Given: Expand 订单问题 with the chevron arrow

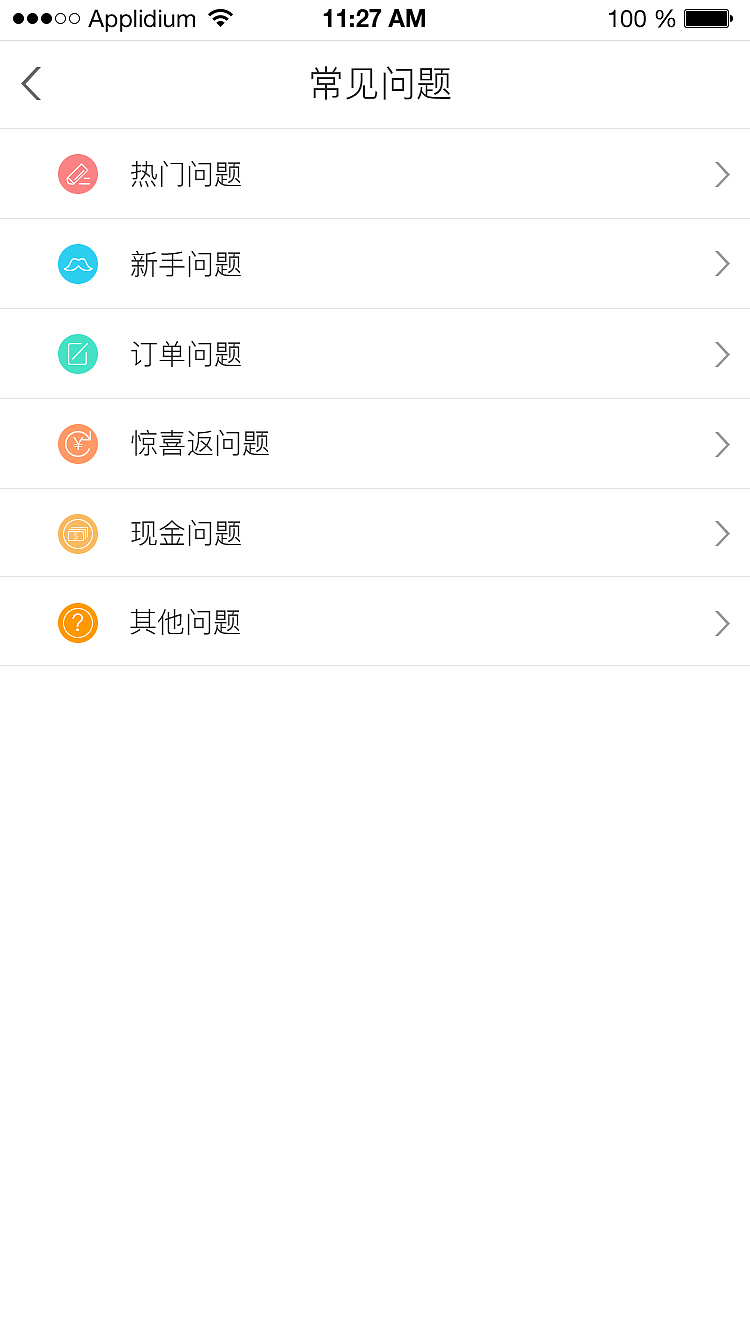Looking at the screenshot, I should point(722,354).
